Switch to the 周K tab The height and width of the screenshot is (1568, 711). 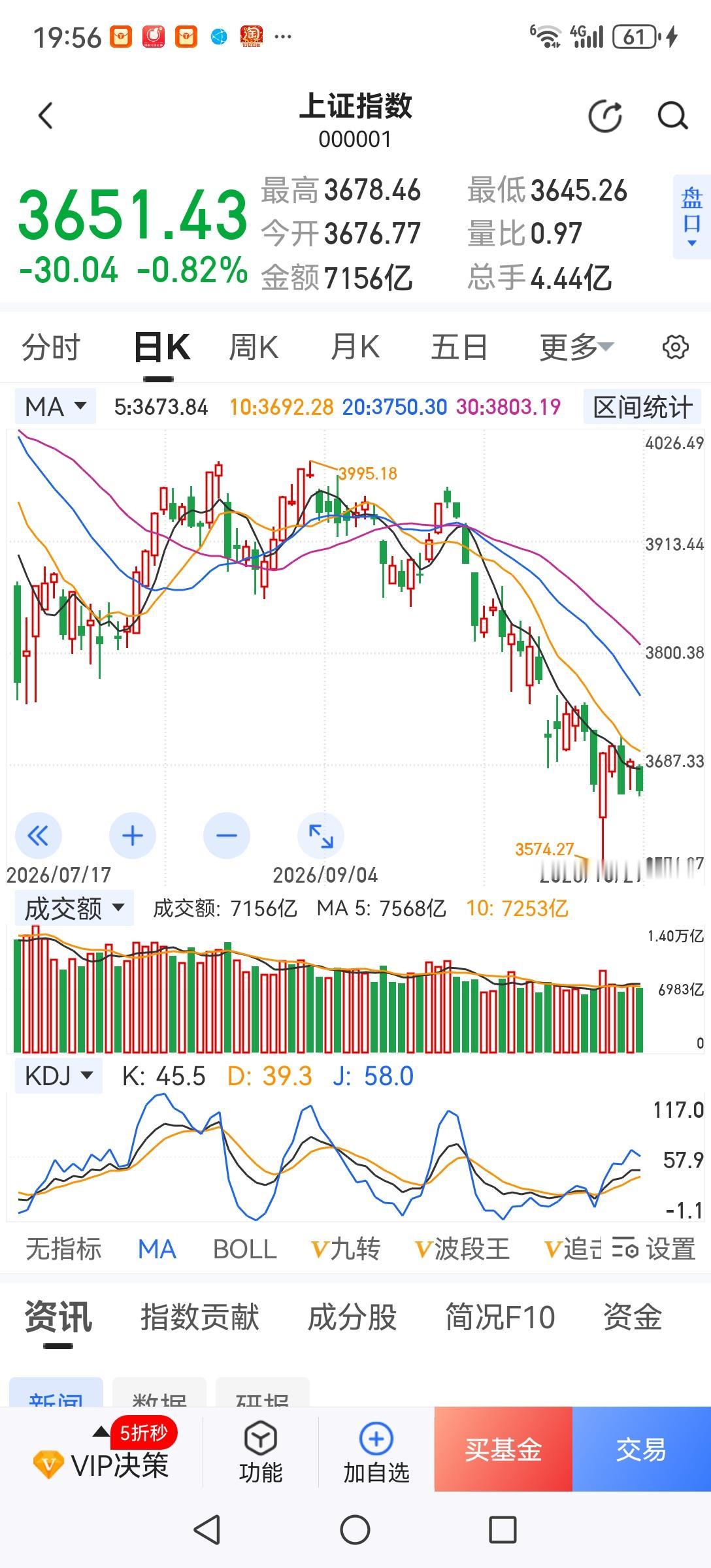tap(254, 347)
